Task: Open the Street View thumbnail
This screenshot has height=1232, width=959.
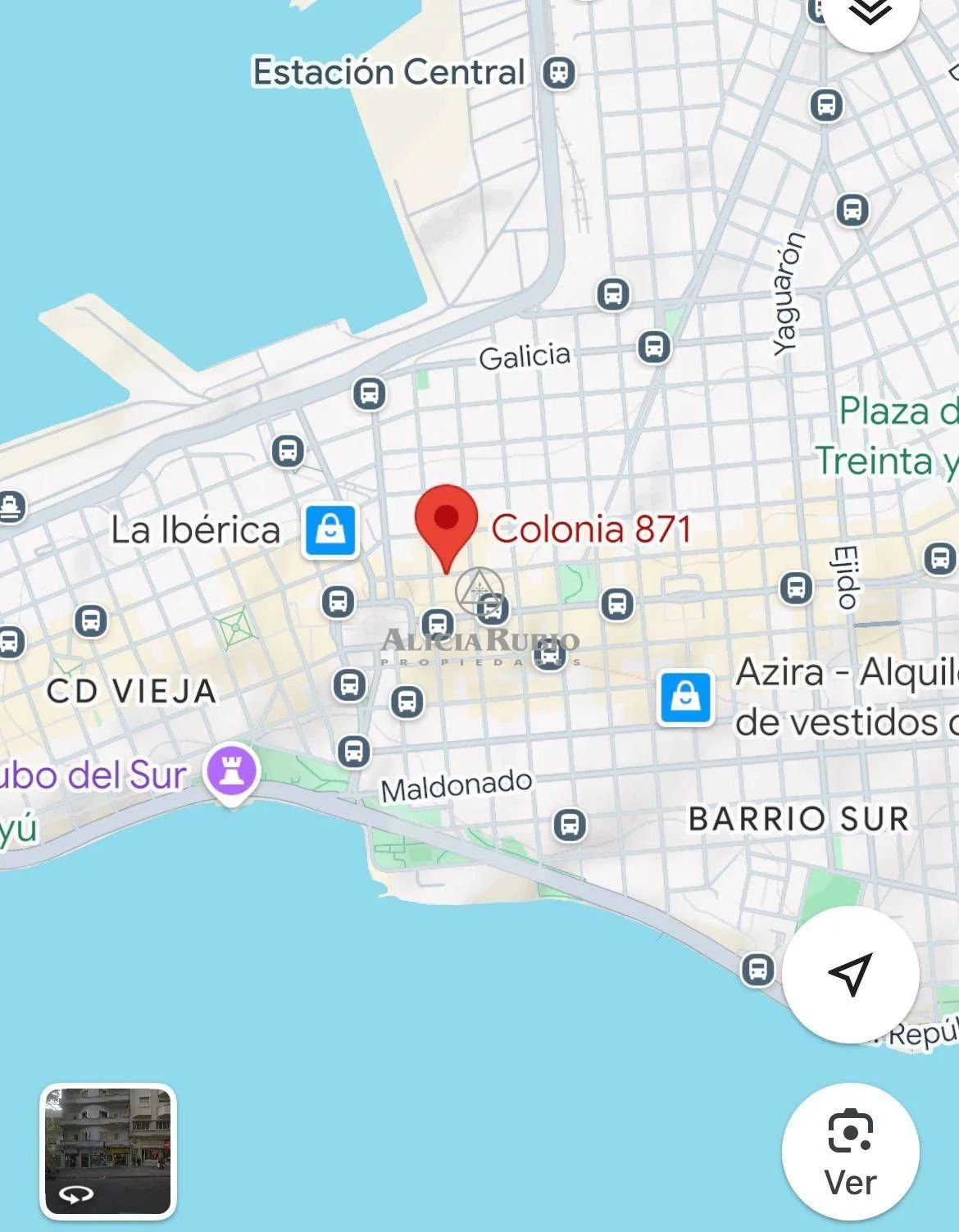Action: 108,1151
